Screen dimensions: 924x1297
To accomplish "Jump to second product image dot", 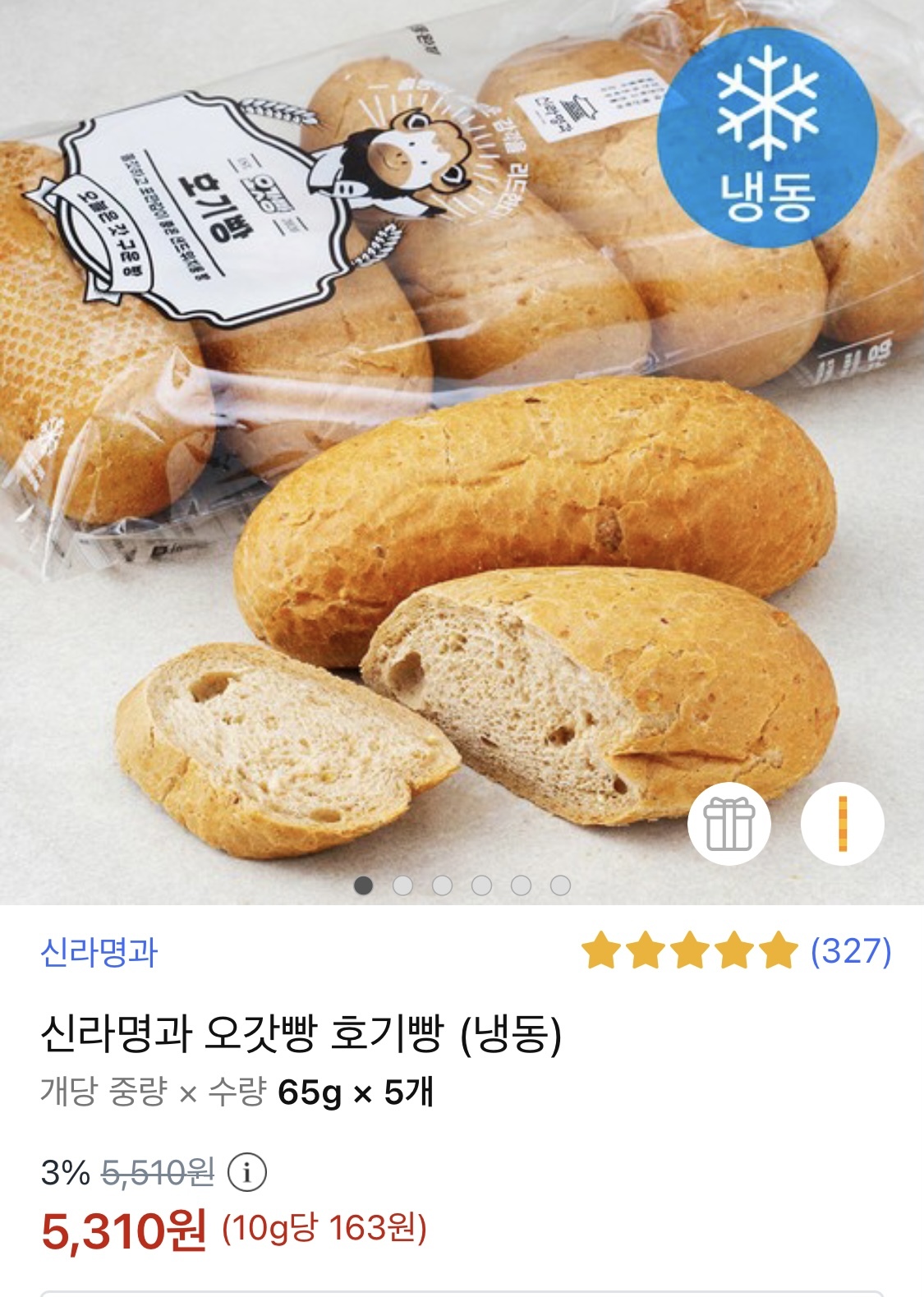I will [x=402, y=885].
